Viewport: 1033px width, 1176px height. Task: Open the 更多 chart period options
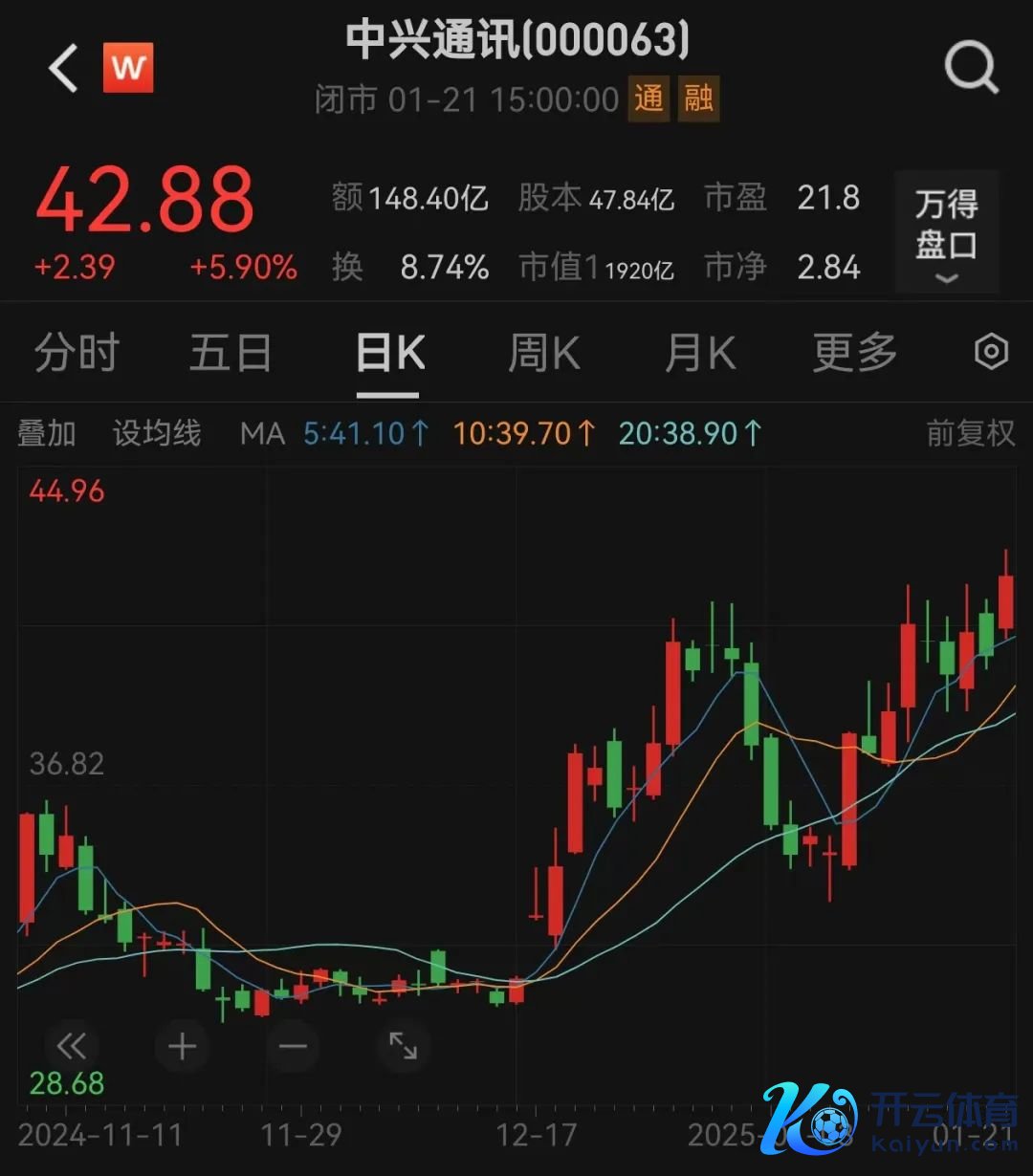tap(854, 353)
